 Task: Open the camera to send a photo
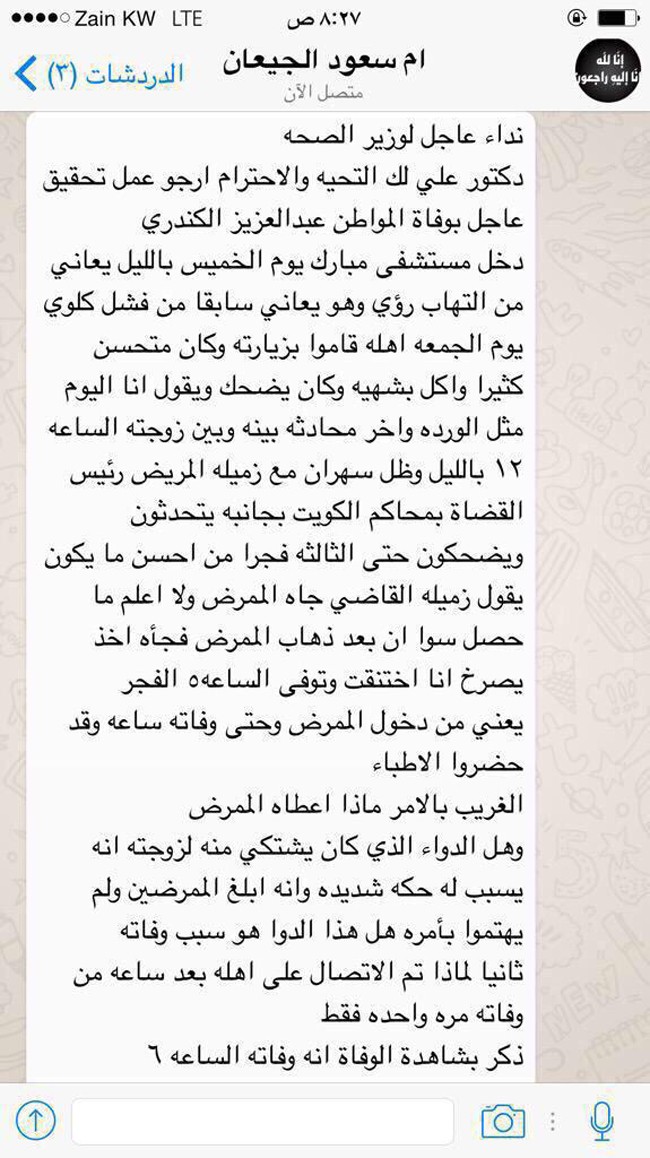coord(502,1121)
